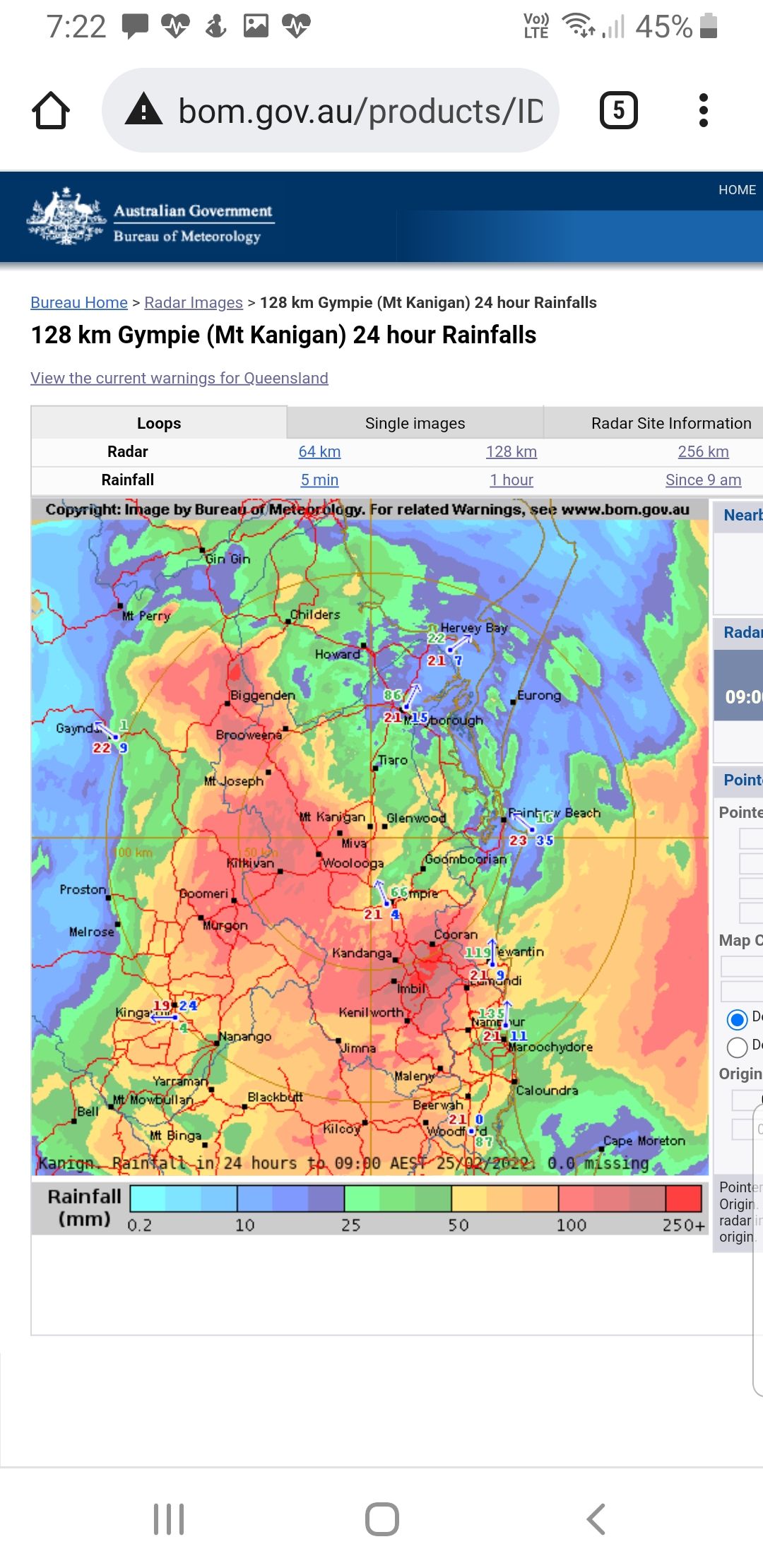This screenshot has width=763, height=1568.
Task: Open the Since 9 am rainfall link
Action: [703, 480]
